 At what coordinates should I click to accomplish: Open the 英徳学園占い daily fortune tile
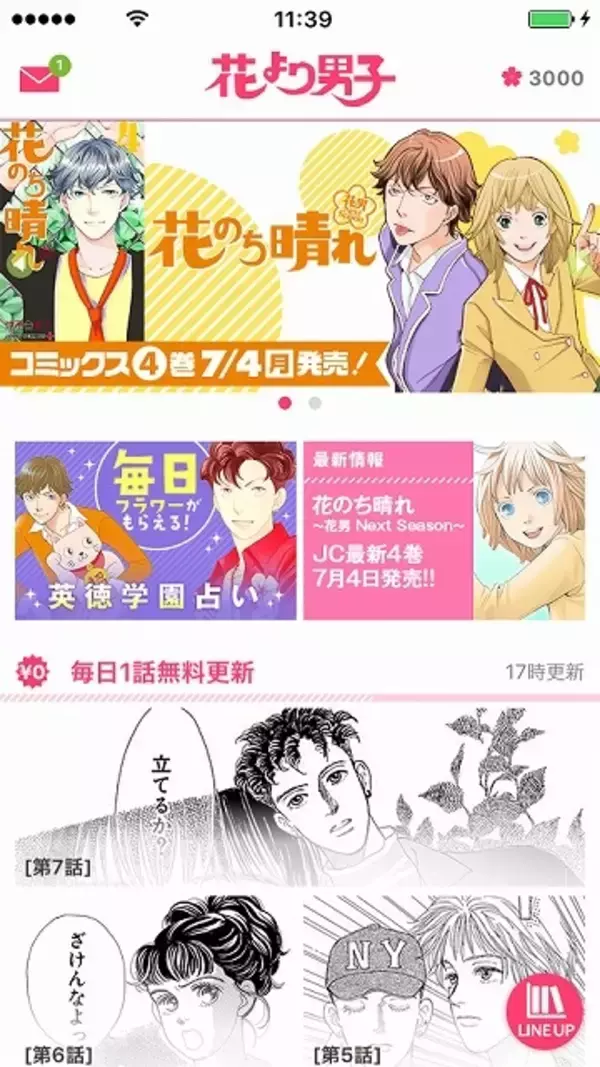pos(155,531)
